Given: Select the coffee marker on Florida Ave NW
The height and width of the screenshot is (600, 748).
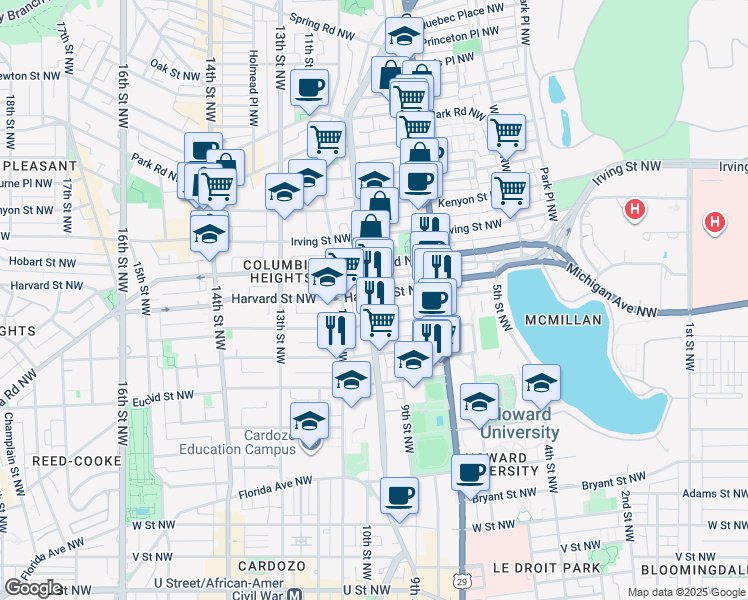Looking at the screenshot, I should pos(400,496).
